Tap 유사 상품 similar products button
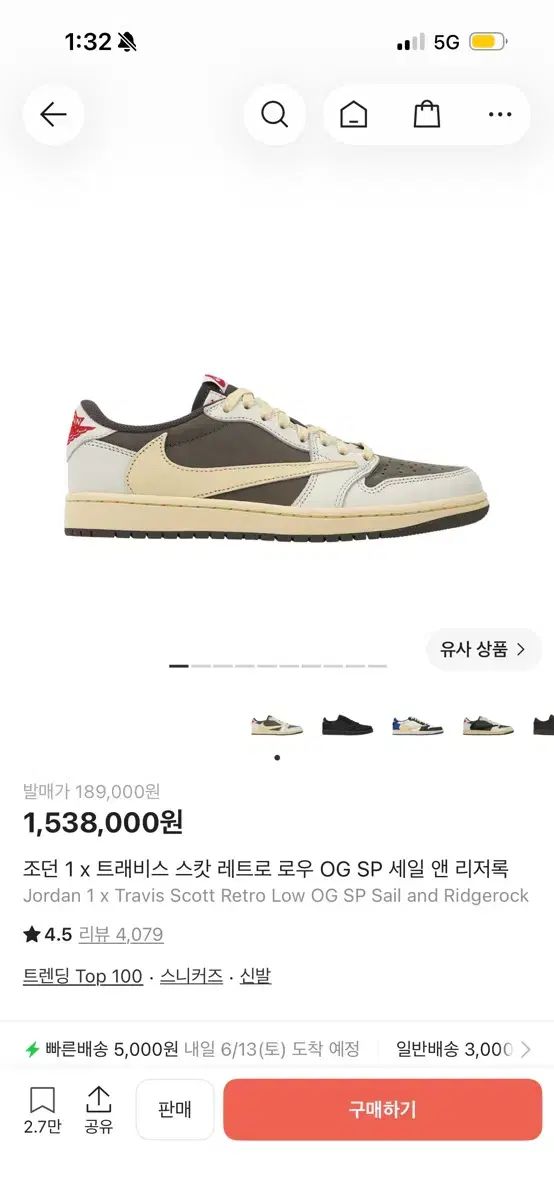554x1200 pixels. [484, 649]
